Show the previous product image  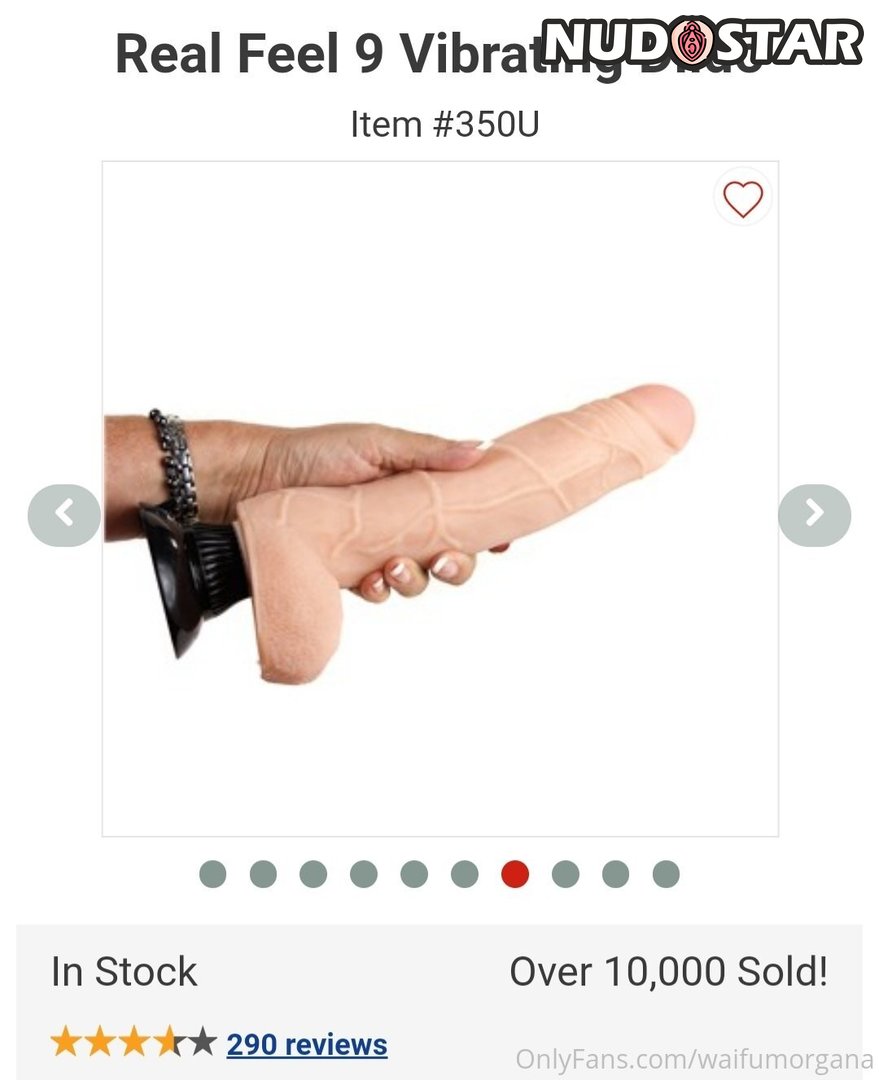pyautogui.click(x=64, y=515)
